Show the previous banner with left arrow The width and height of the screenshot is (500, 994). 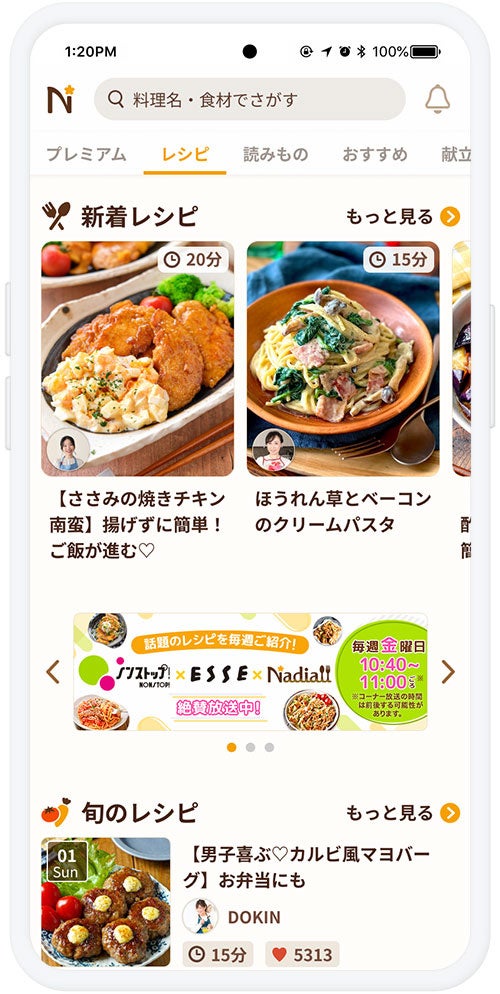53,672
